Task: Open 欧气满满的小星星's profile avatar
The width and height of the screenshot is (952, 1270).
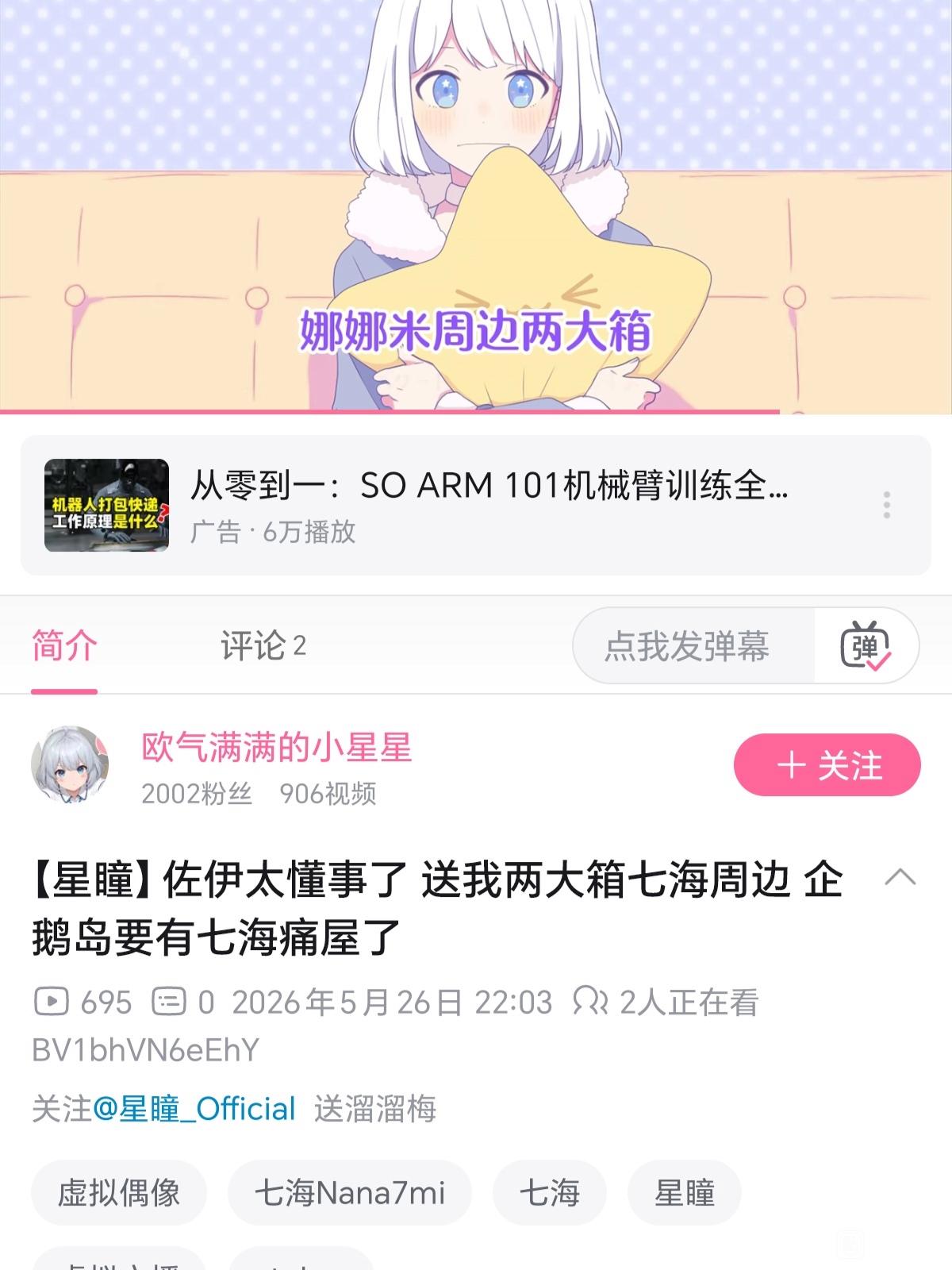Action: (x=70, y=765)
